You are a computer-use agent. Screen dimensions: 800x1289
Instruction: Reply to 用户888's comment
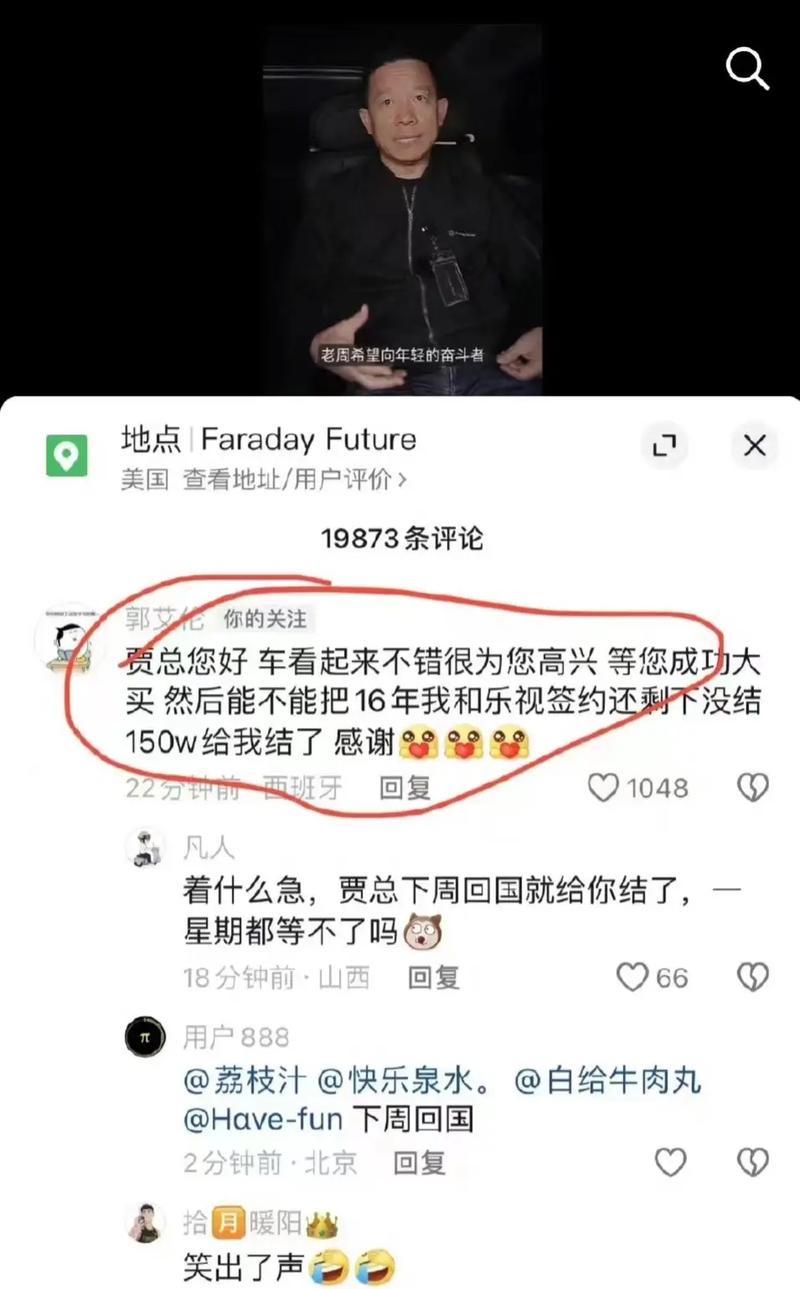[419, 1163]
